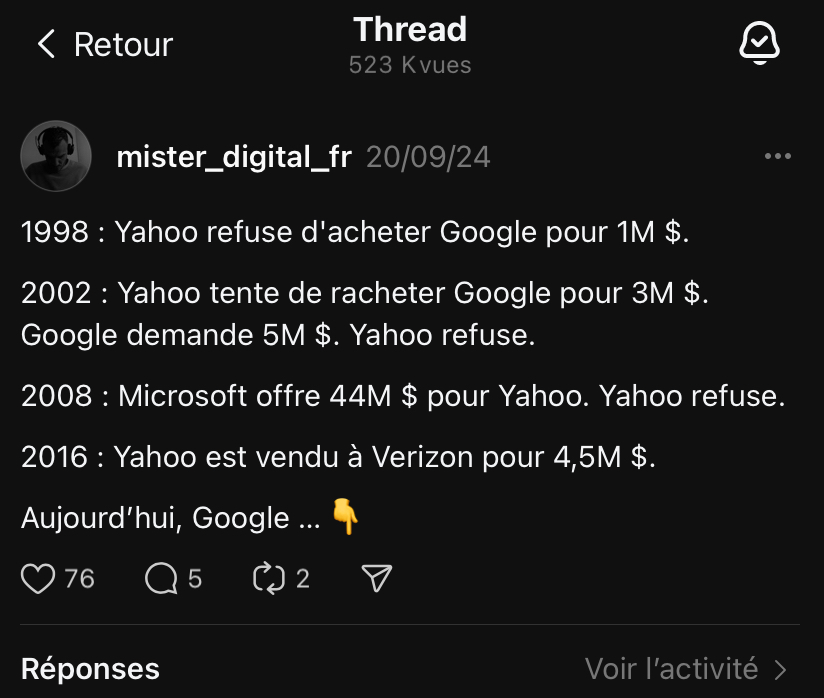Open the comments on this post

(x=161, y=578)
